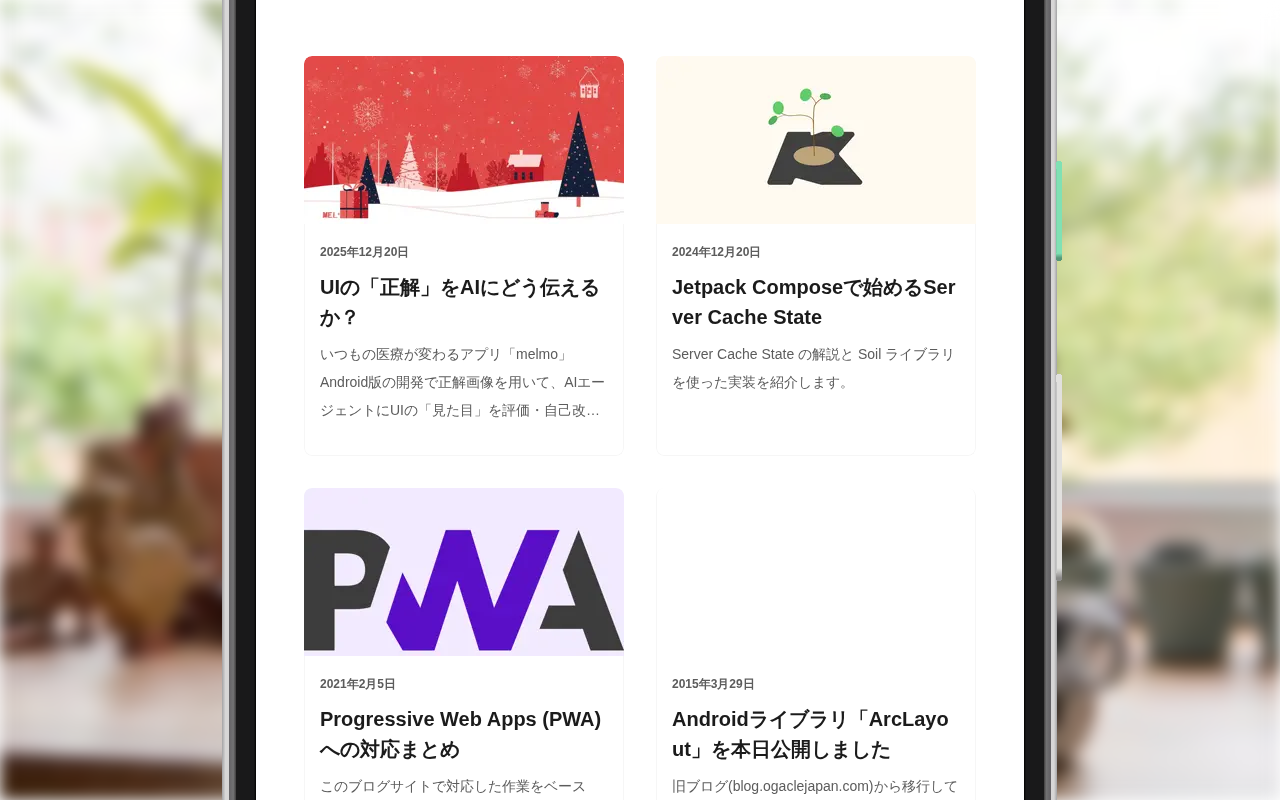Viewport: 1280px width, 800px height.
Task: Open the Jetpack Compose Server Cache State article
Action: tap(813, 302)
